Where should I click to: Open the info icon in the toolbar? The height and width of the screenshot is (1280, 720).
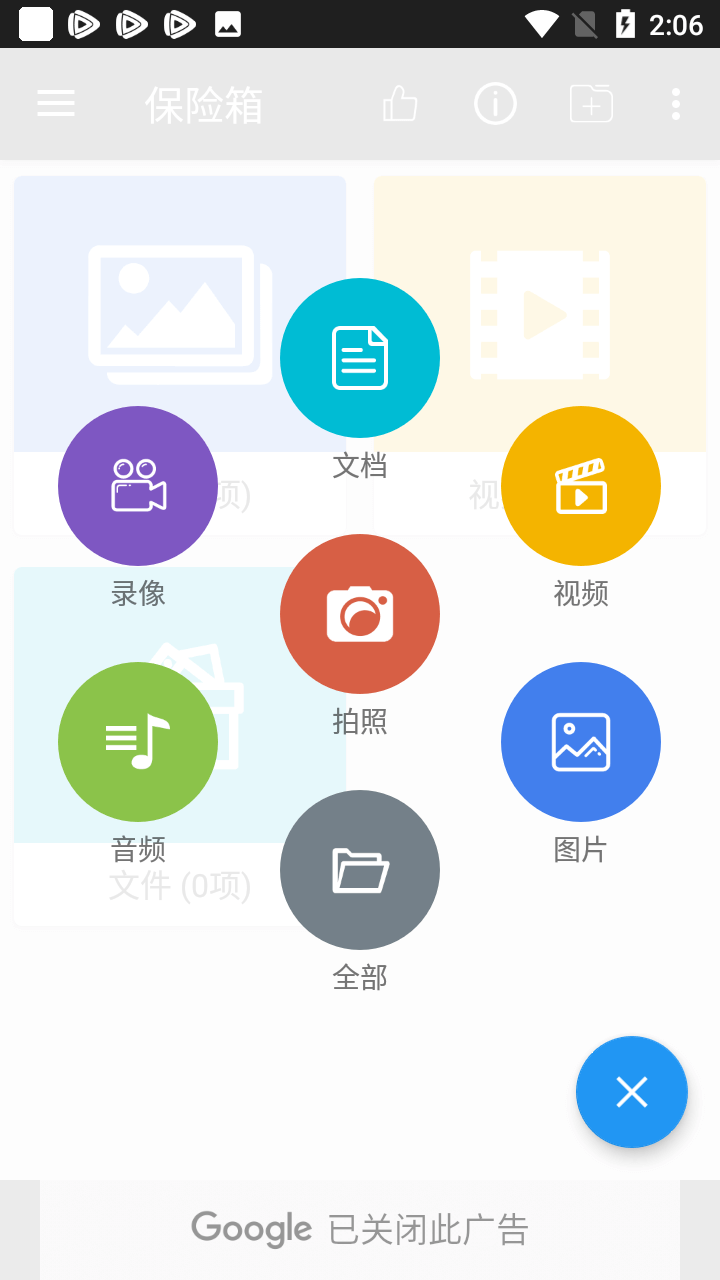click(495, 104)
